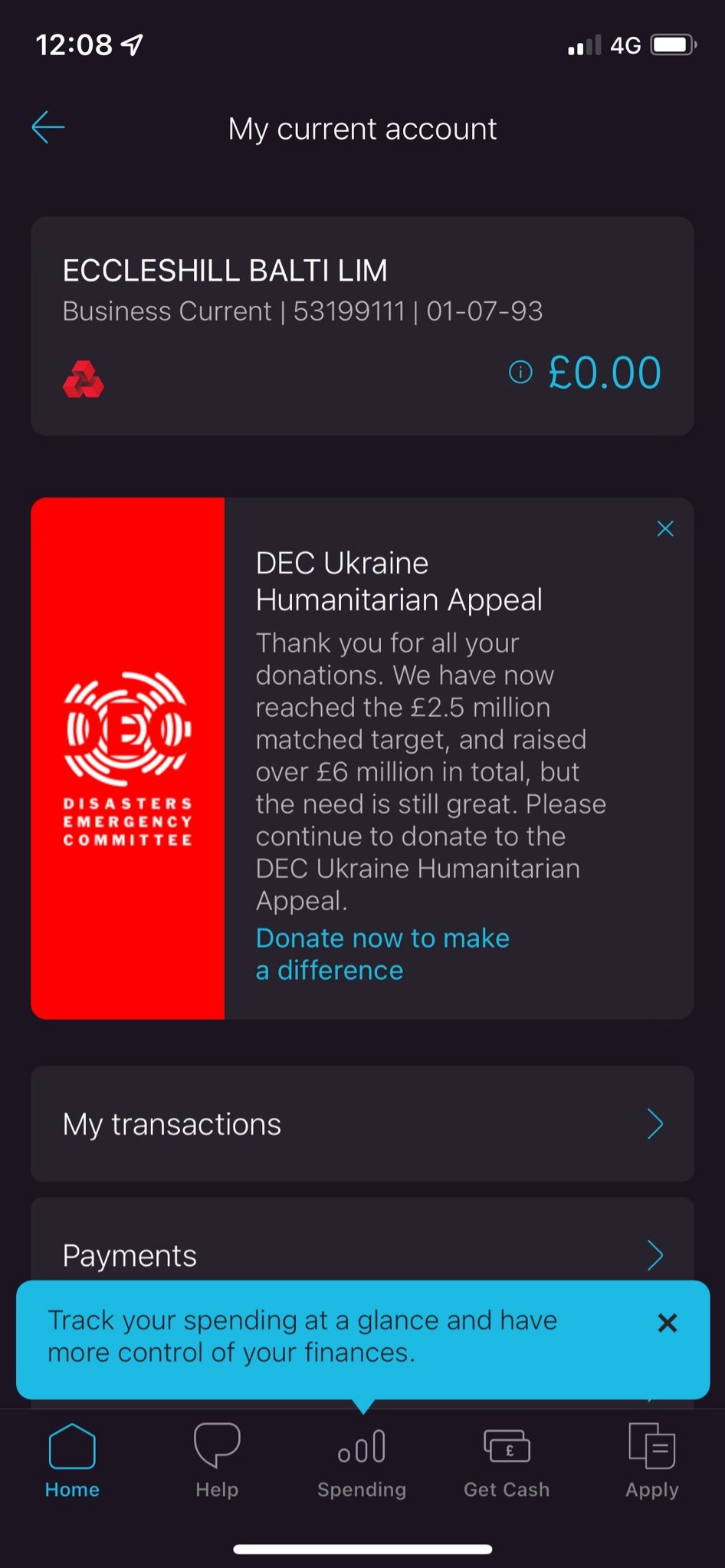Dismiss the DEC Ukraine Humanitarian Appeal banner
Screen dimensions: 725x1568
[665, 528]
